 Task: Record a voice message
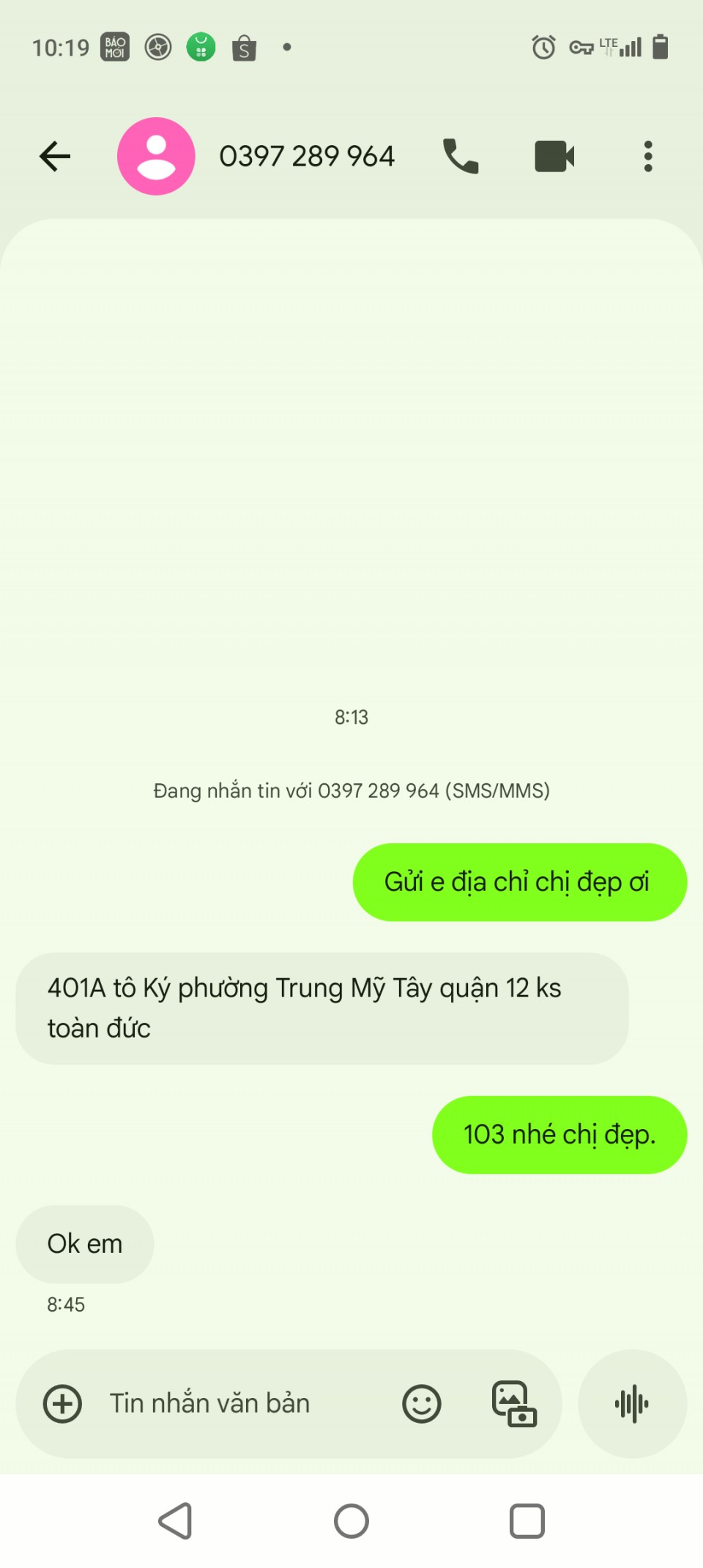(632, 1404)
